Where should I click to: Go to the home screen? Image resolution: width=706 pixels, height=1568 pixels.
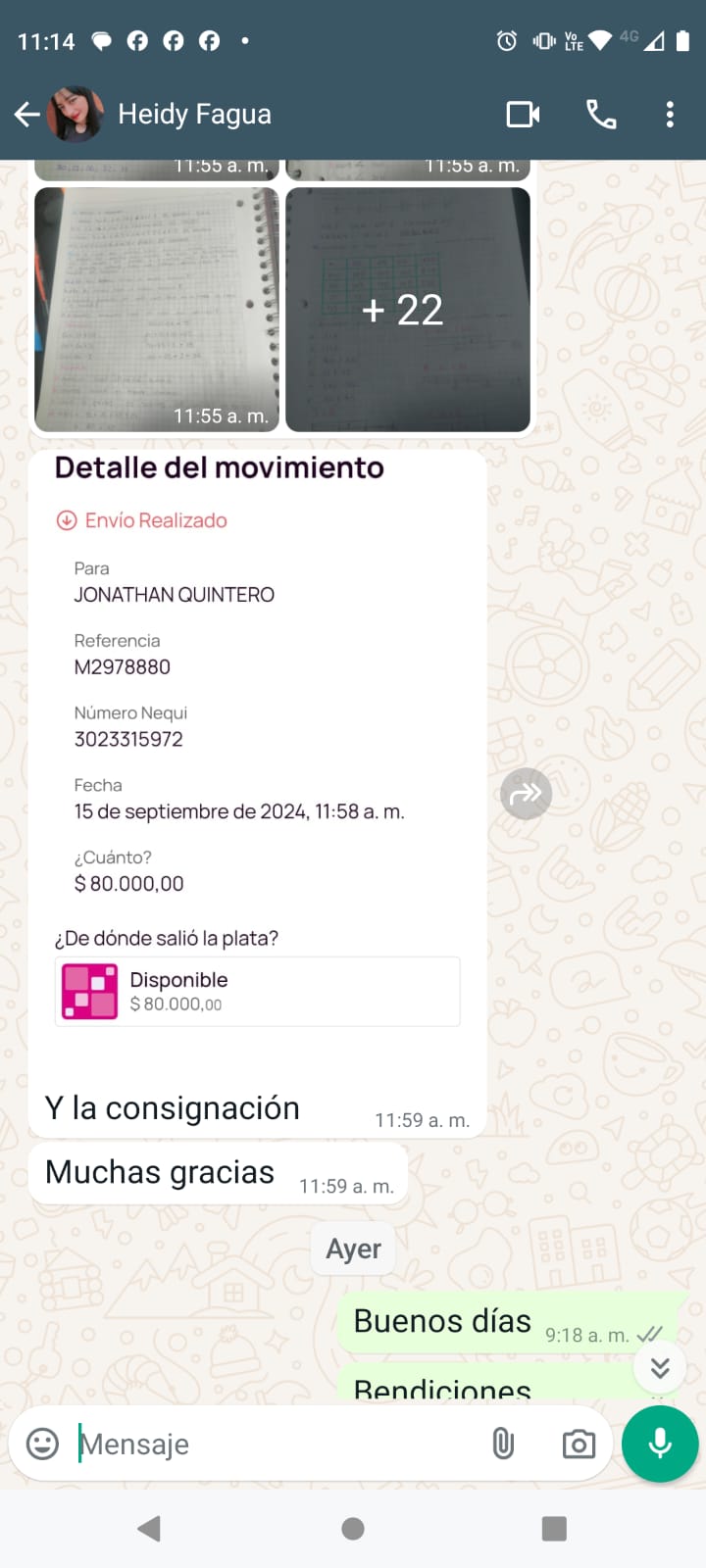click(x=353, y=1528)
